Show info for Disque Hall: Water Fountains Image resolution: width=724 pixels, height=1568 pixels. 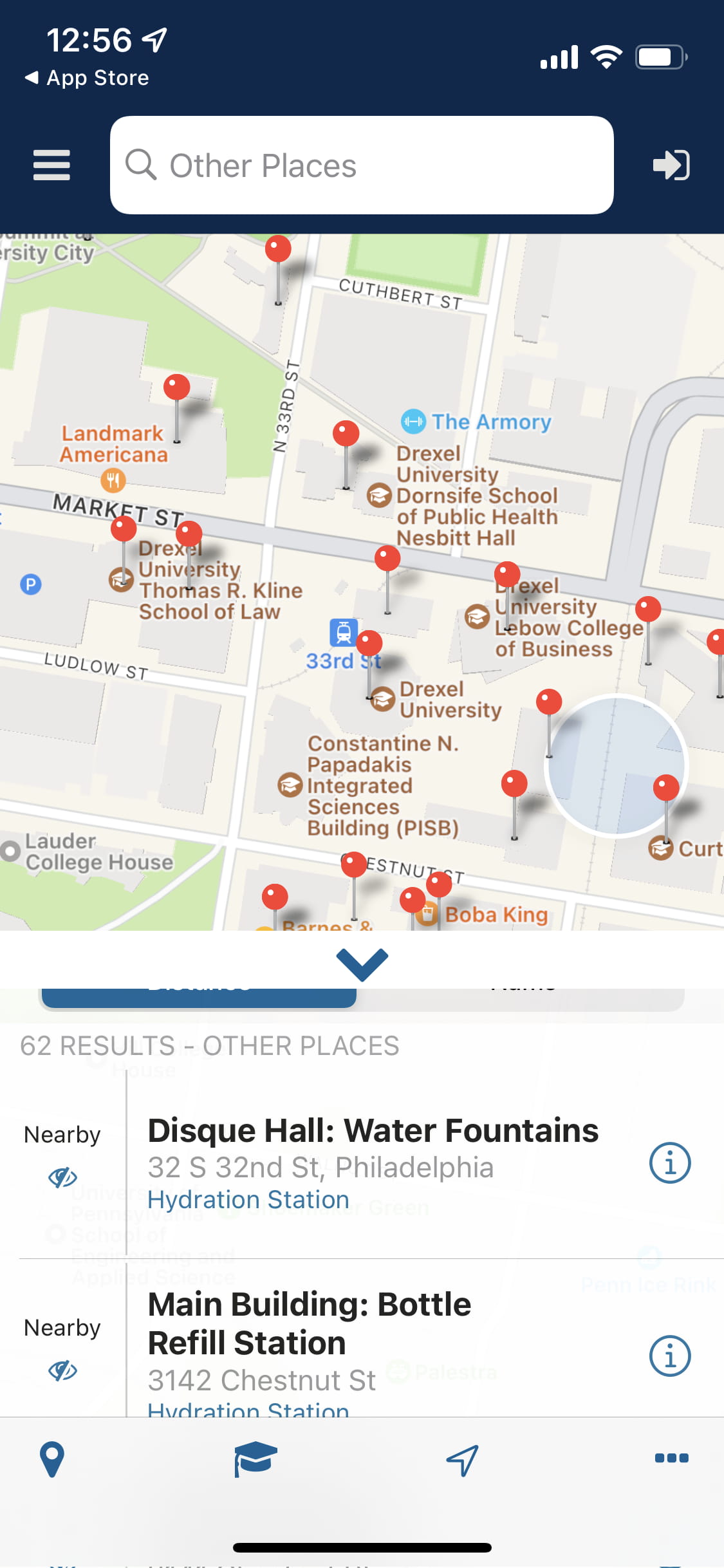(669, 1163)
